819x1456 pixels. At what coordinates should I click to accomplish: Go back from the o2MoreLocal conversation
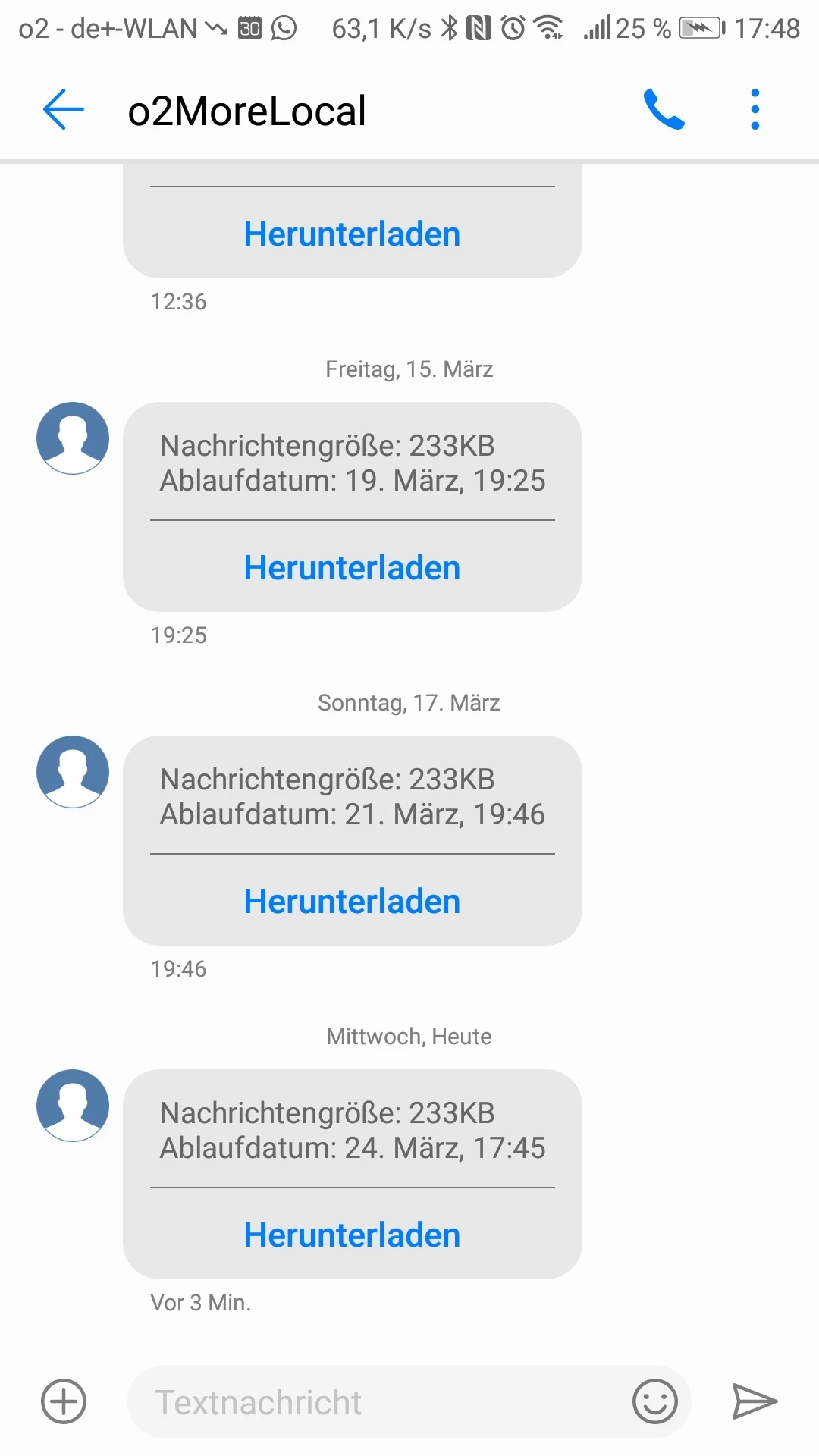tap(64, 110)
